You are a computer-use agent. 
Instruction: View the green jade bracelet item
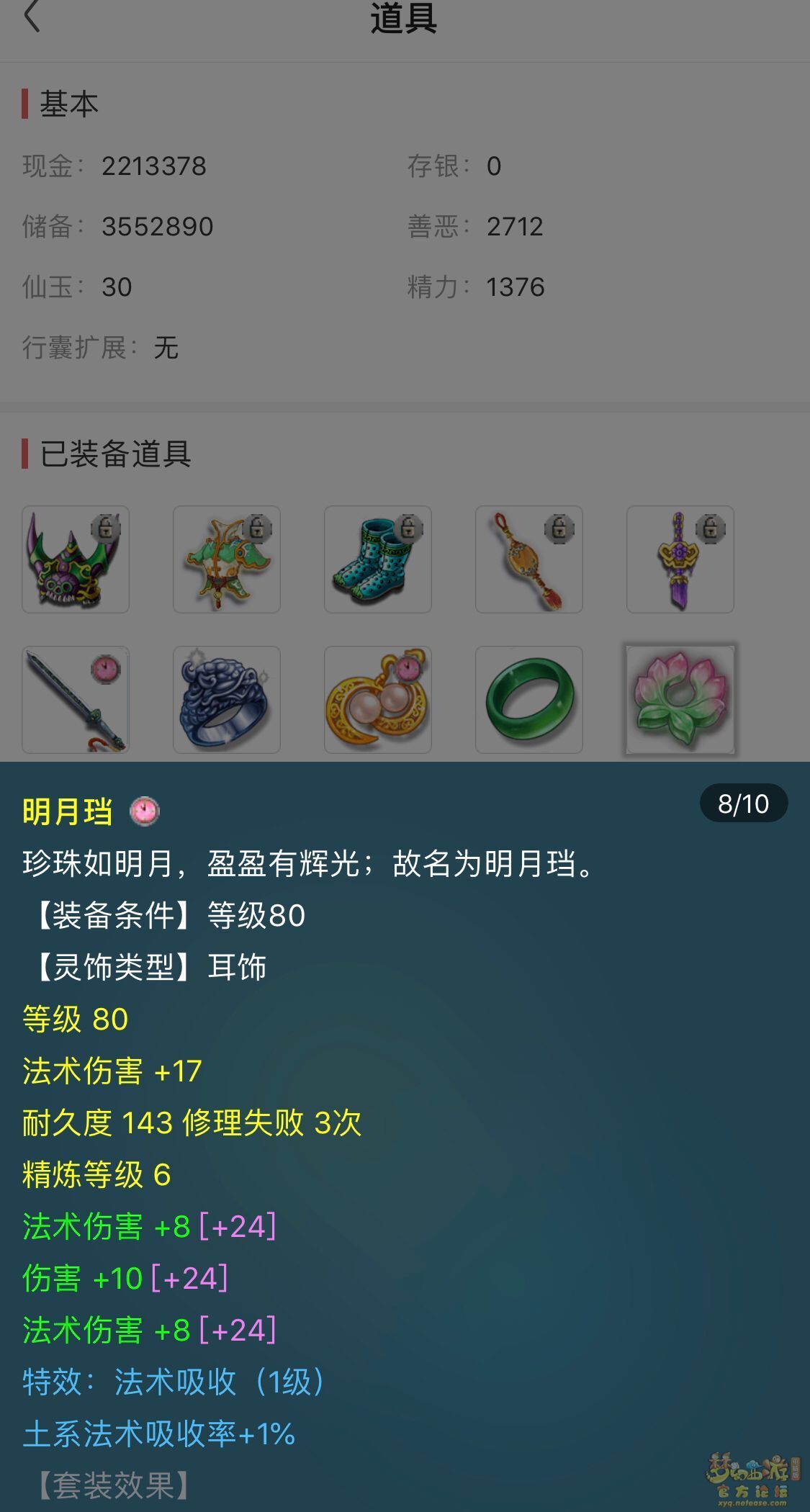point(529,700)
